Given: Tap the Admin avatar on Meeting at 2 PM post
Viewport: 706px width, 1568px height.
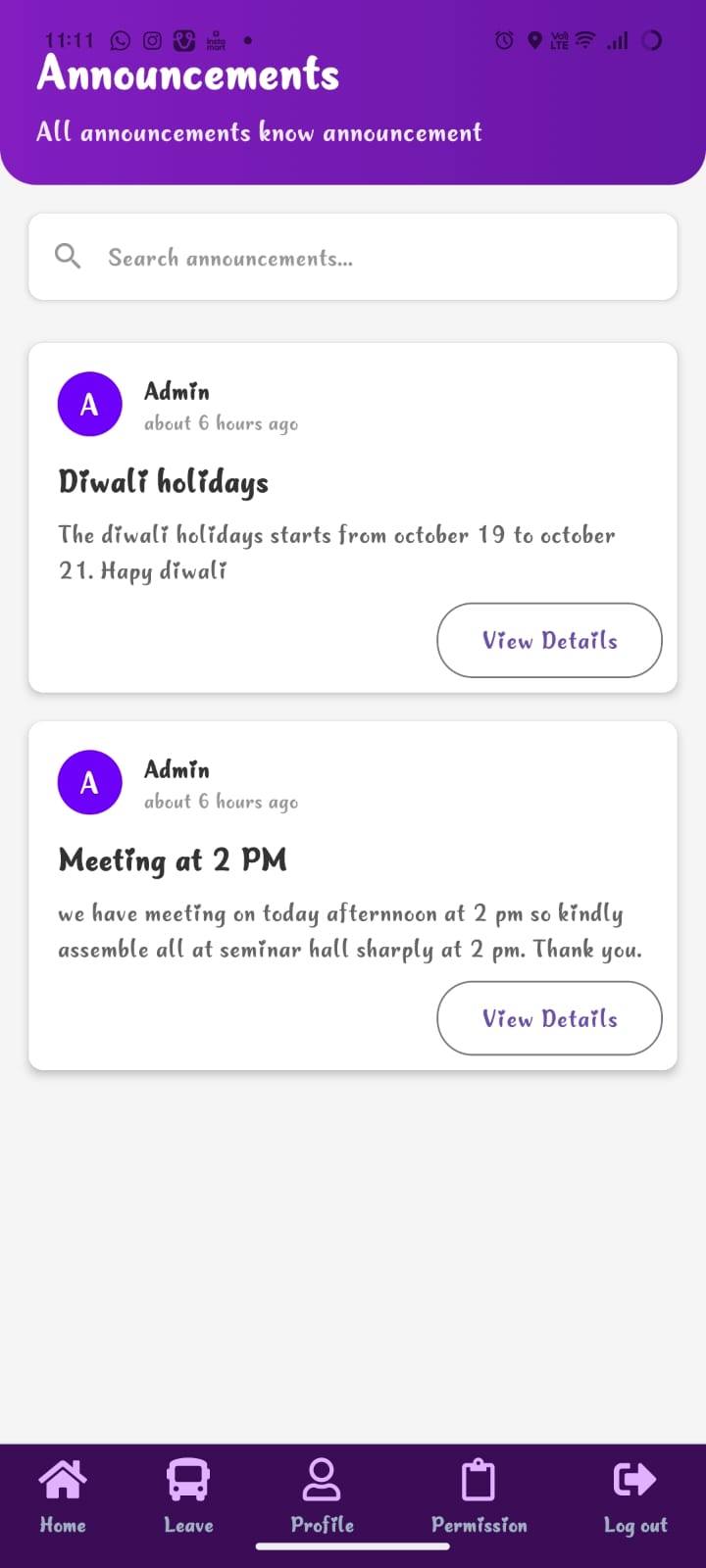Looking at the screenshot, I should pos(89,782).
